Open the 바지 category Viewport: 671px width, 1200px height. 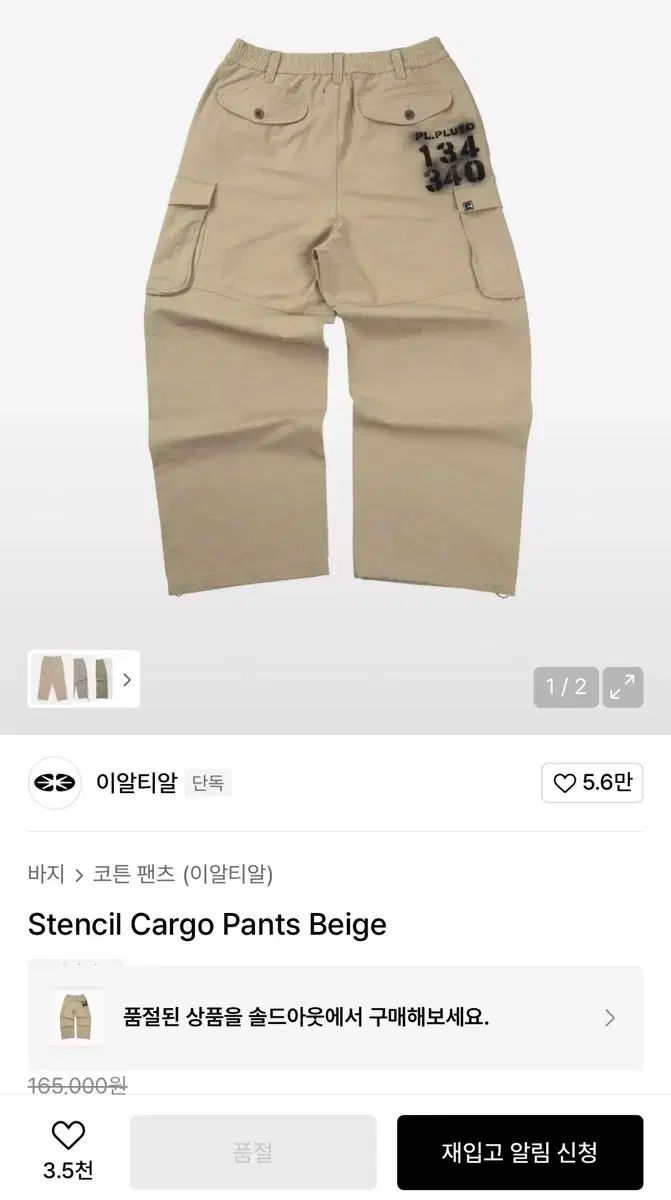(x=45, y=874)
